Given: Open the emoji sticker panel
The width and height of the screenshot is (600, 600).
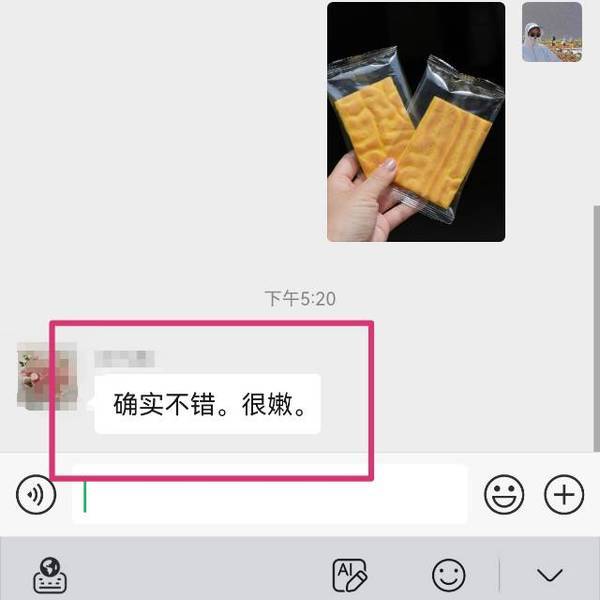Looking at the screenshot, I should coord(504,494).
